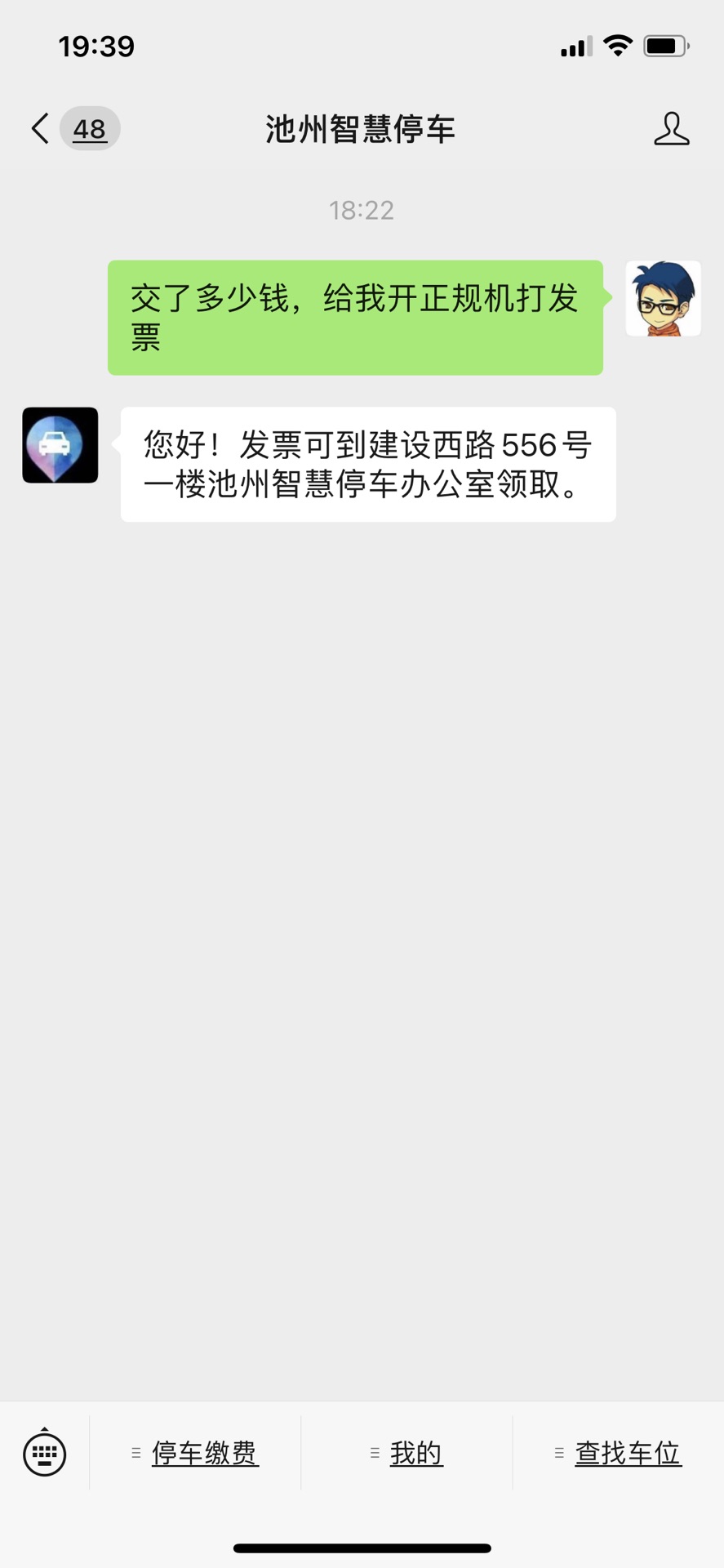Screen dimensions: 724x1568
Task: Tap the 池州智慧停车 avatar
Action: tap(60, 445)
